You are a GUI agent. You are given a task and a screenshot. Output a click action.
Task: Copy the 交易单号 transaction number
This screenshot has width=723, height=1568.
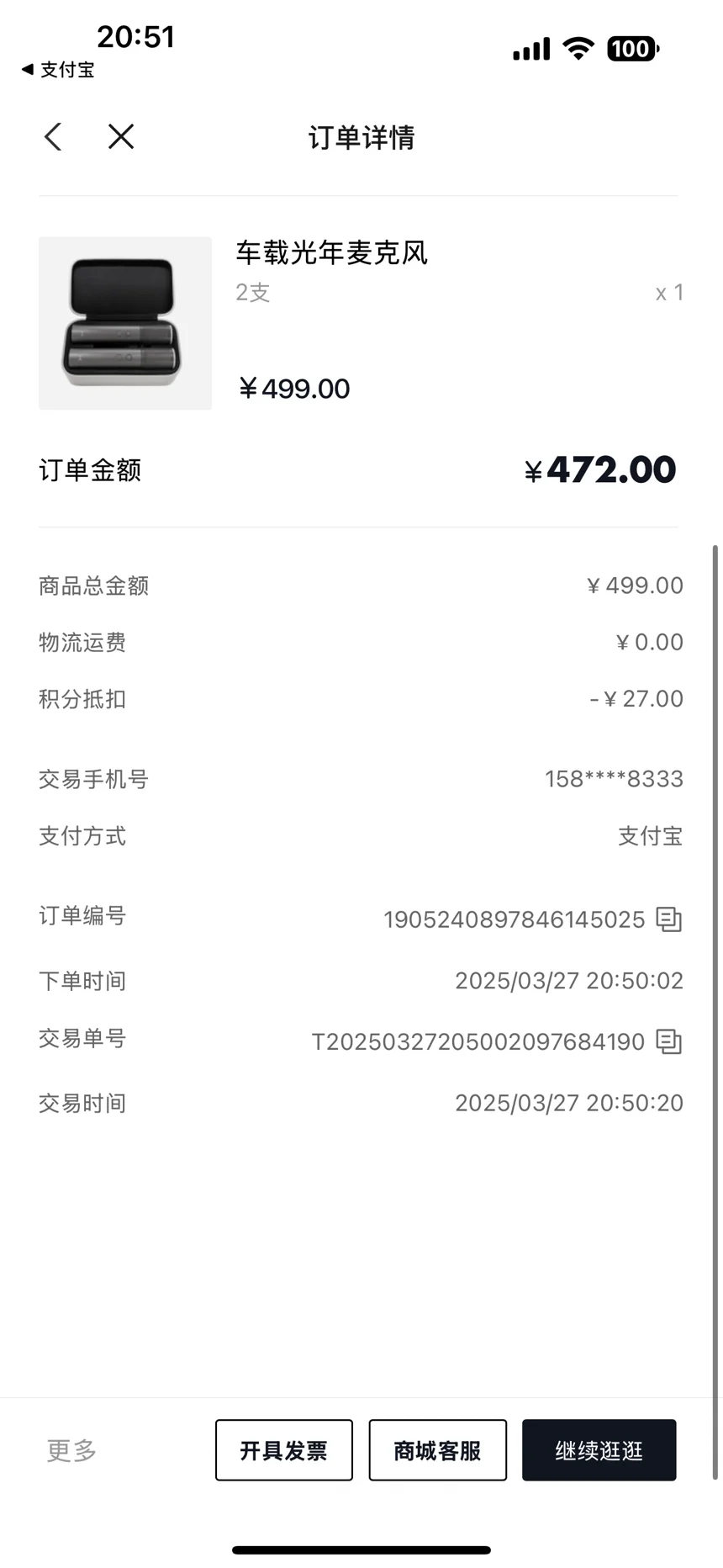(668, 1041)
